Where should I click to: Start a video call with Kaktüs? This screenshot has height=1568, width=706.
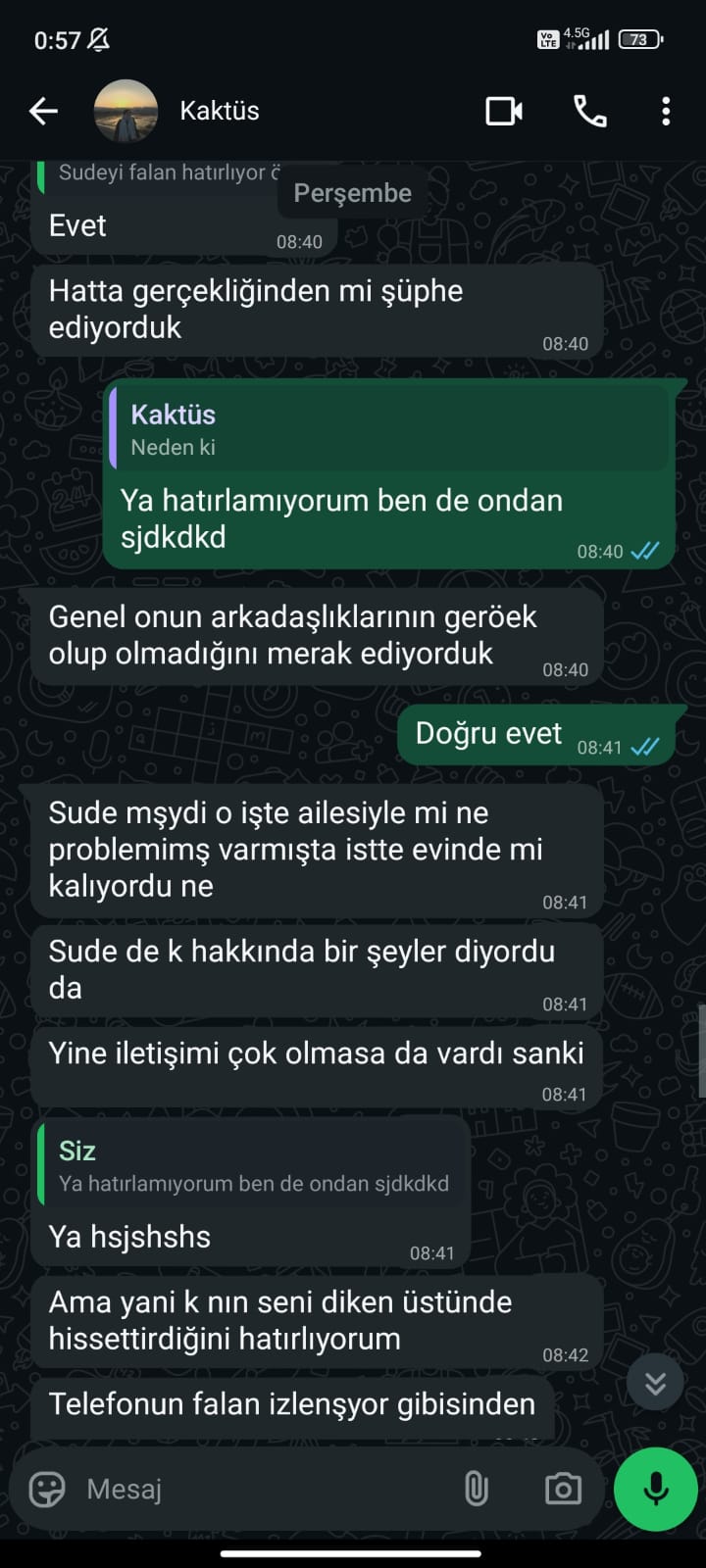point(504,111)
